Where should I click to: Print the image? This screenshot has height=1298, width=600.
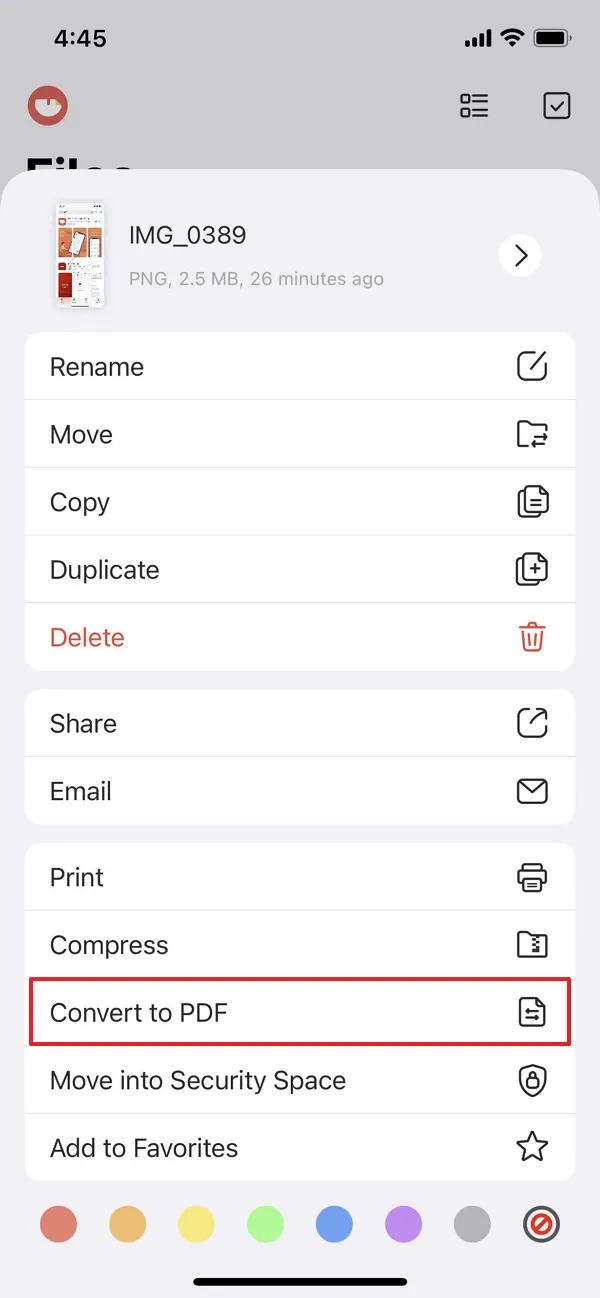point(299,877)
